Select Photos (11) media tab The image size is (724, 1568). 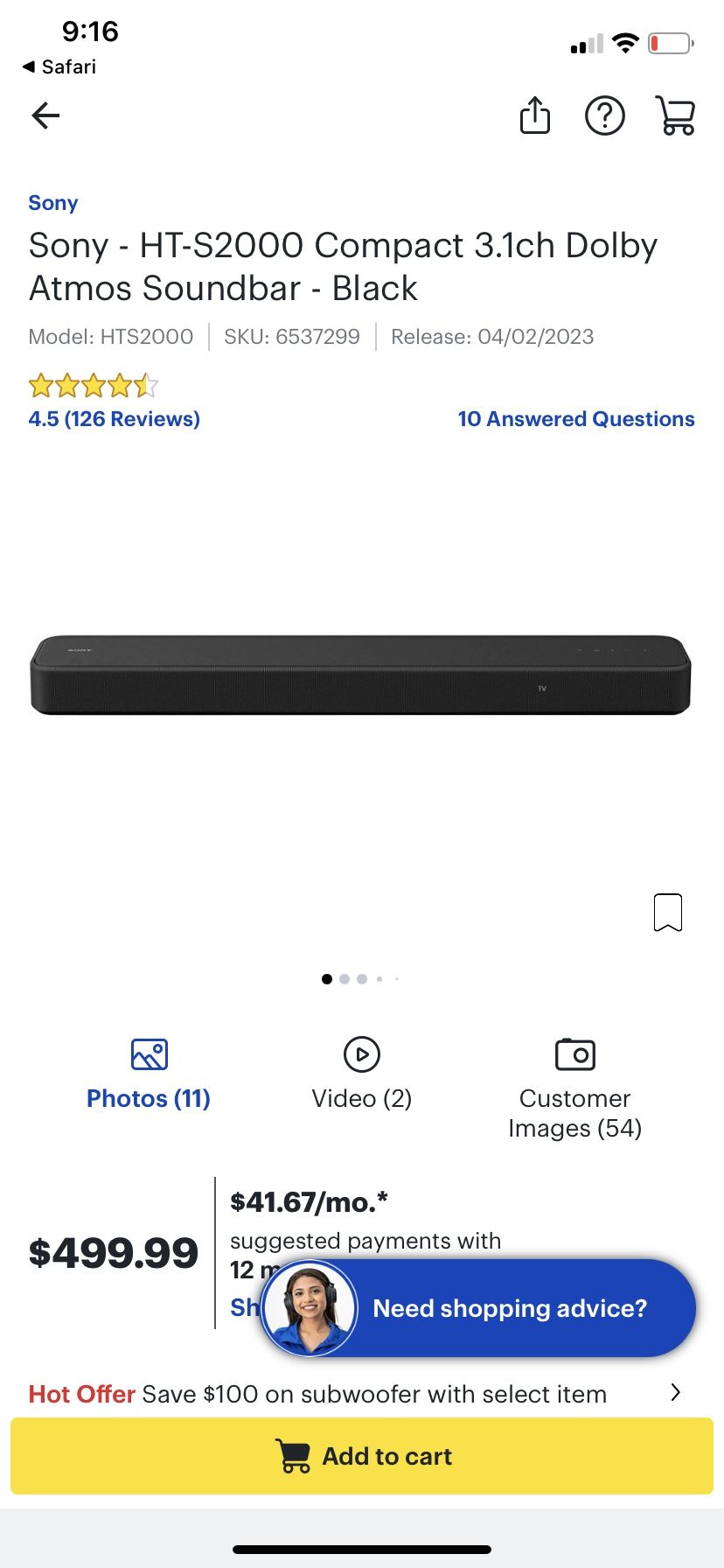coord(149,1074)
